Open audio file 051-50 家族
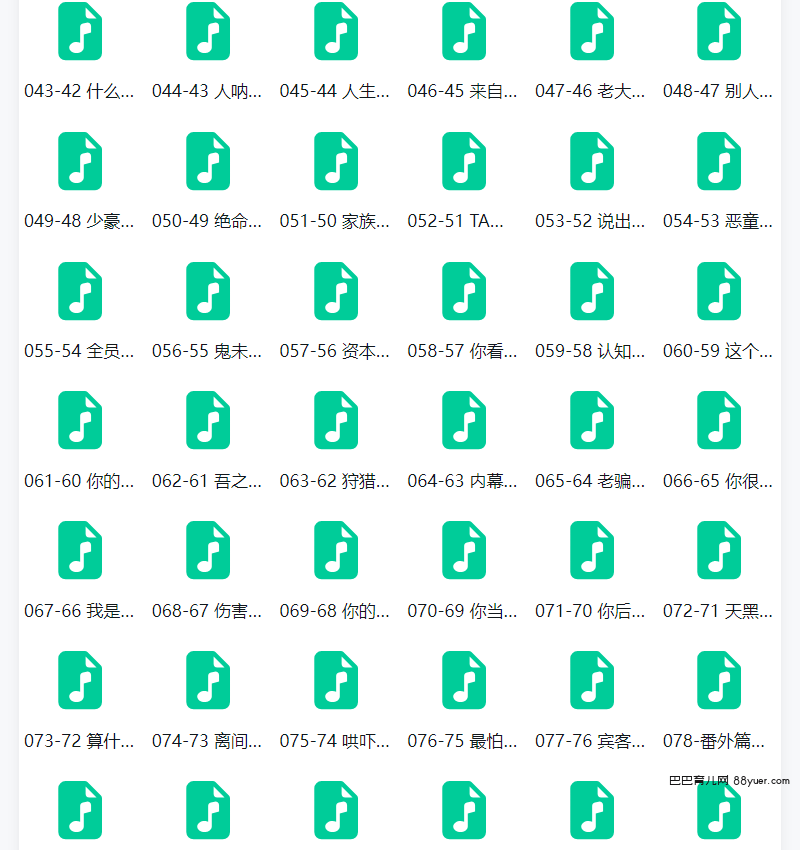Screen dimensions: 800x850 pos(336,161)
